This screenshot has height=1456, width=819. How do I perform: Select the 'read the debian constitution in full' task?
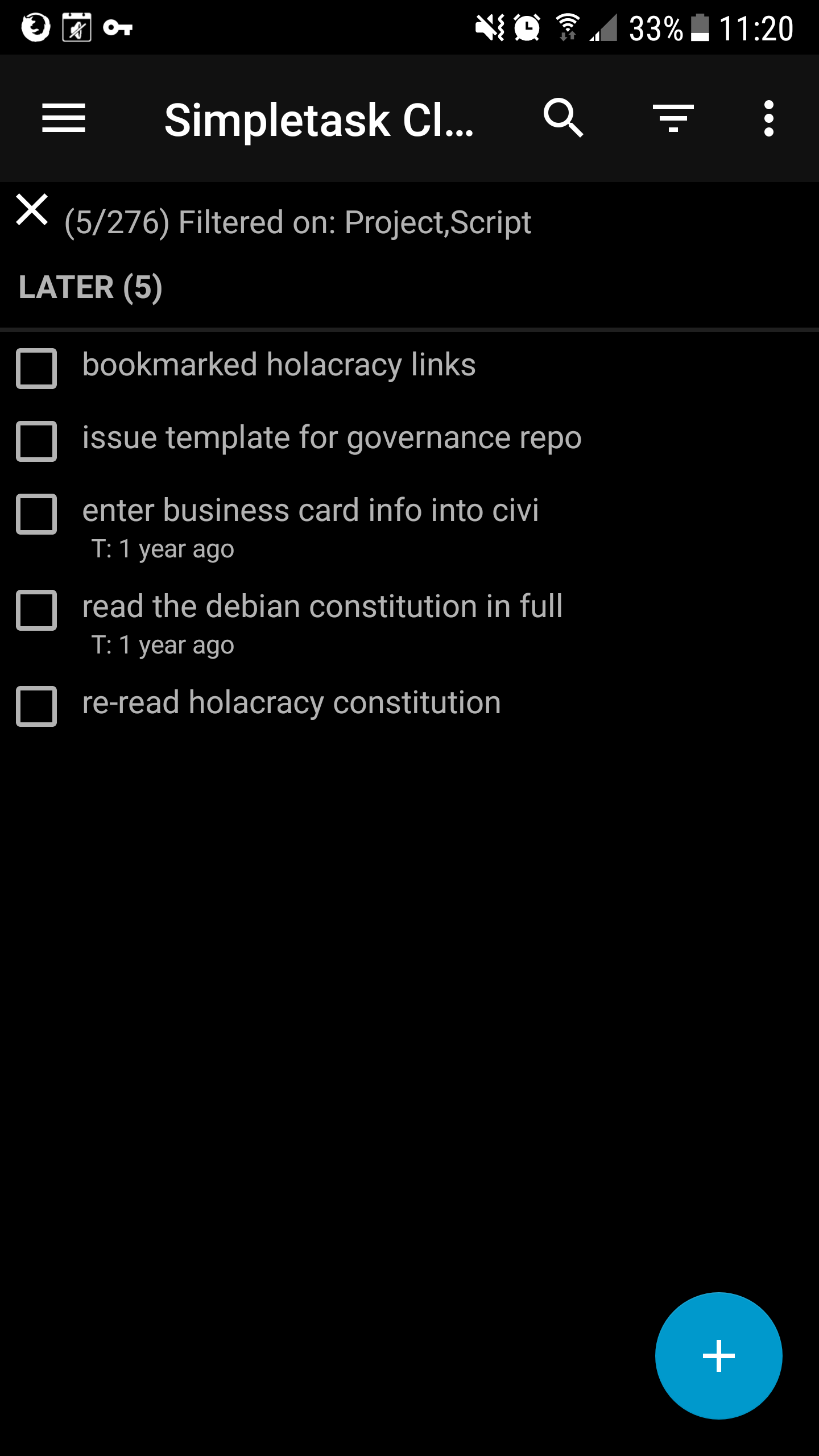(321, 606)
